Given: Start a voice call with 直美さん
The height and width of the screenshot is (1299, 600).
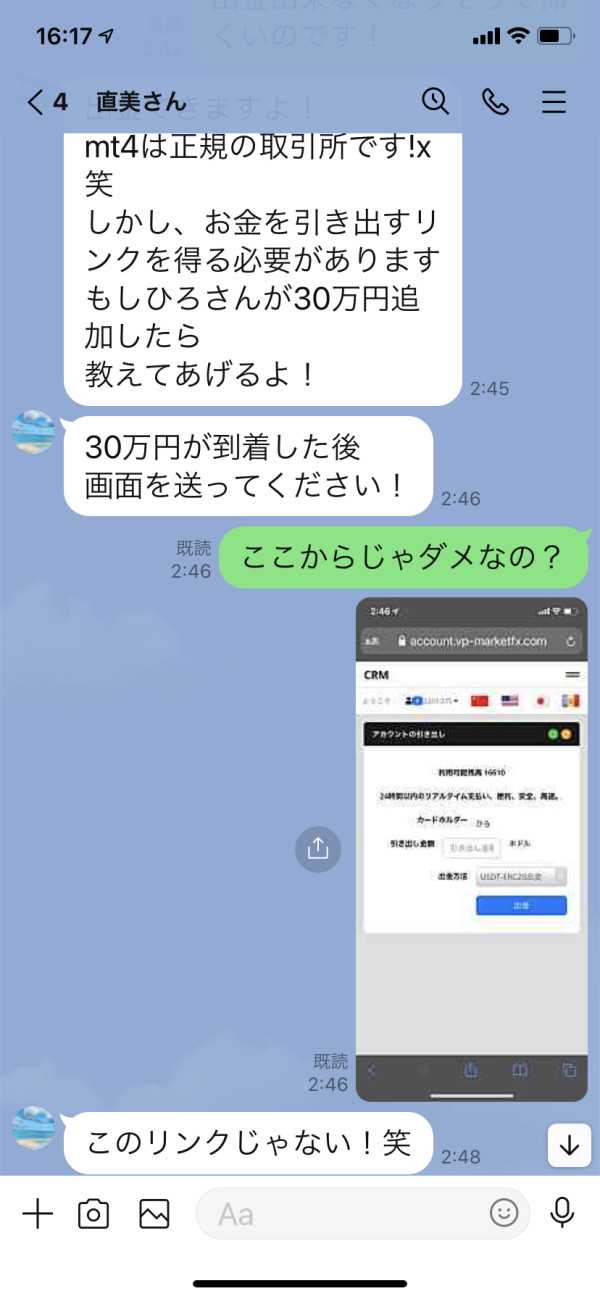Looking at the screenshot, I should coord(495,102).
